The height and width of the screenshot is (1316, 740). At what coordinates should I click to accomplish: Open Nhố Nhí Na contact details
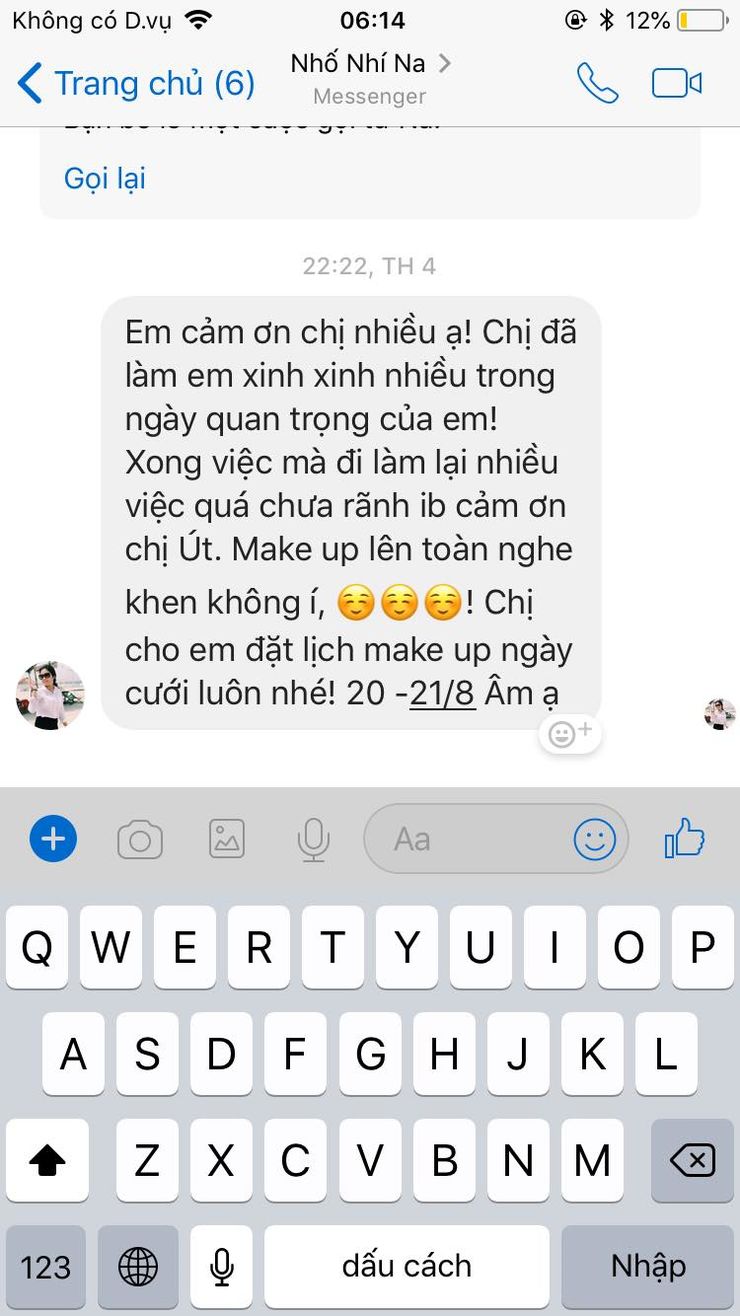370,79
